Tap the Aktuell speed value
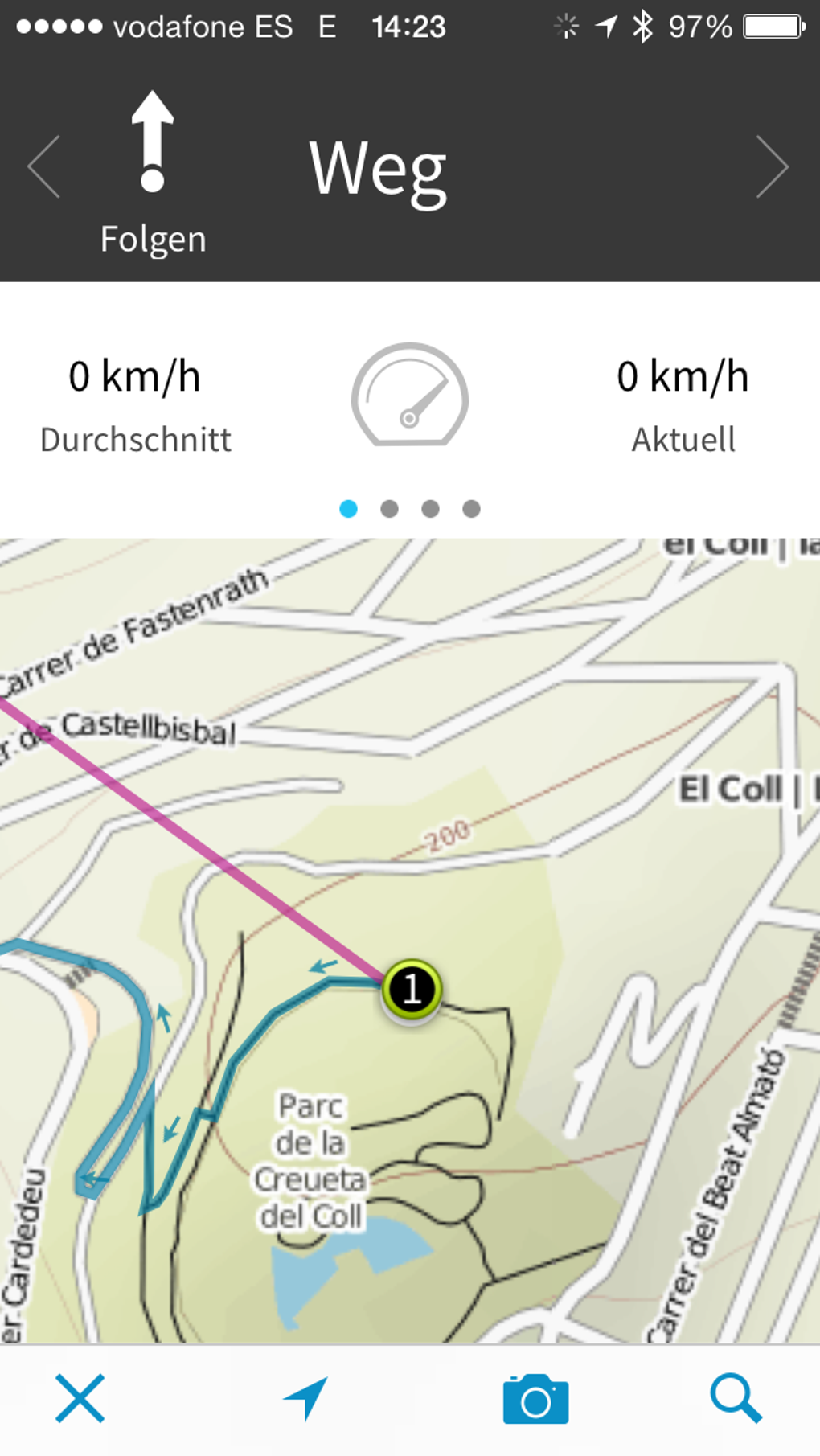This screenshot has width=820, height=1456. [x=682, y=375]
